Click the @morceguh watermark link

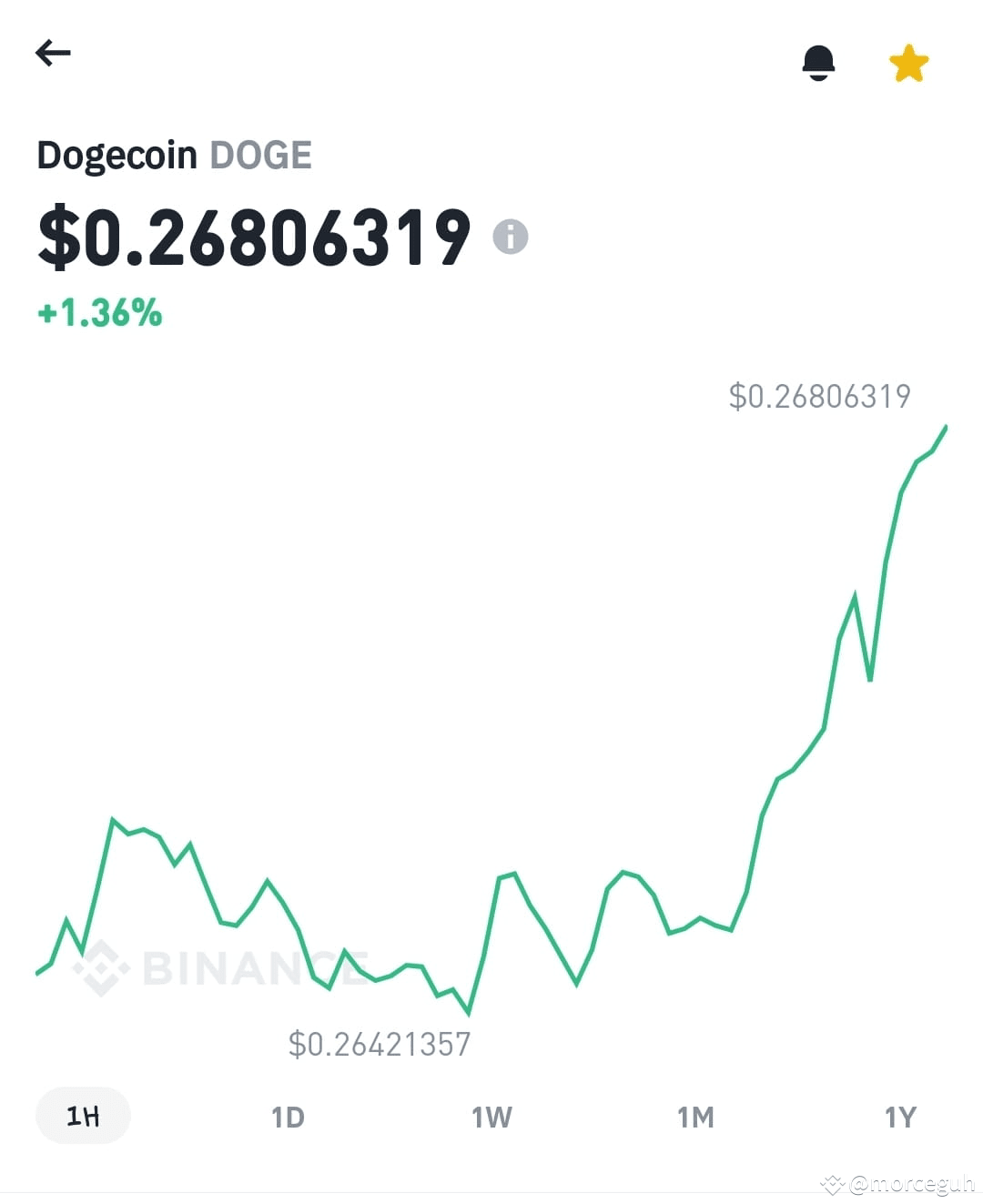[x=897, y=1184]
